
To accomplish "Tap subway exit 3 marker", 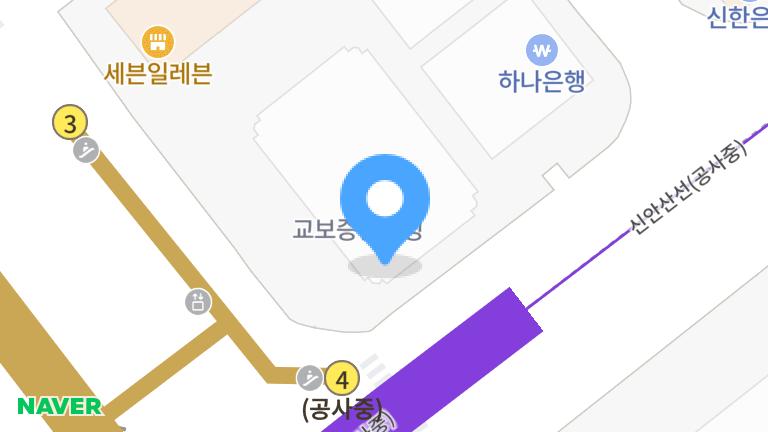I will (x=70, y=124).
